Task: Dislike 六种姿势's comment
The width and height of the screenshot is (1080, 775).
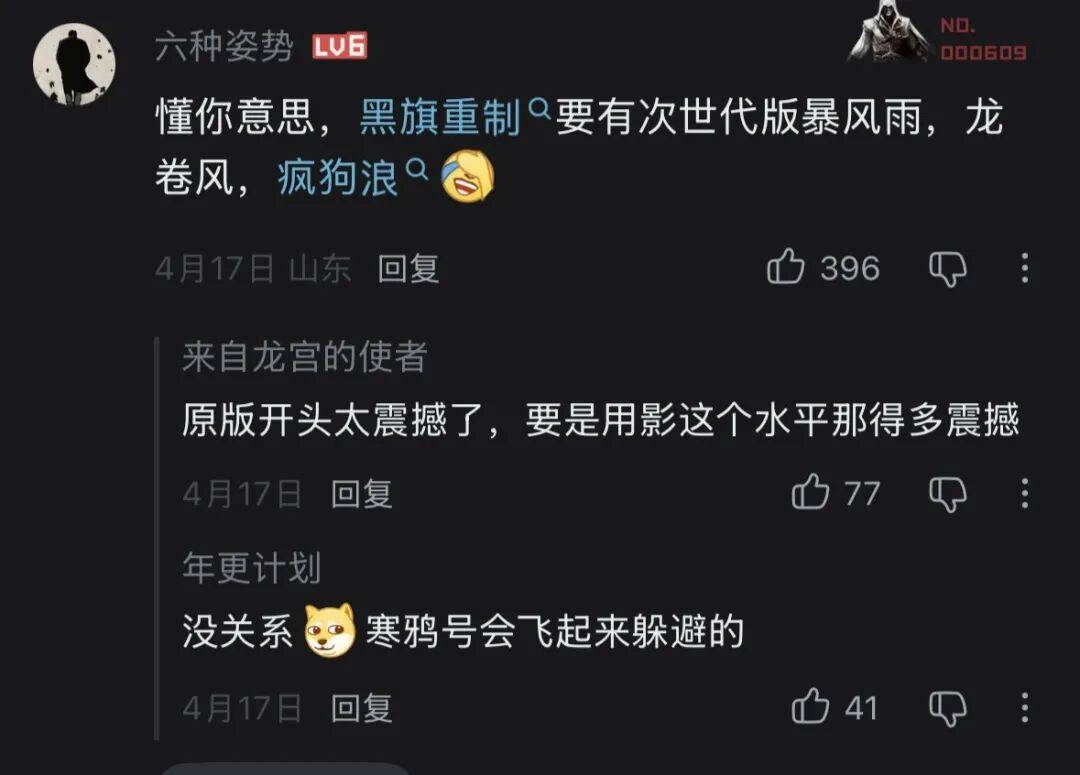Action: click(946, 268)
